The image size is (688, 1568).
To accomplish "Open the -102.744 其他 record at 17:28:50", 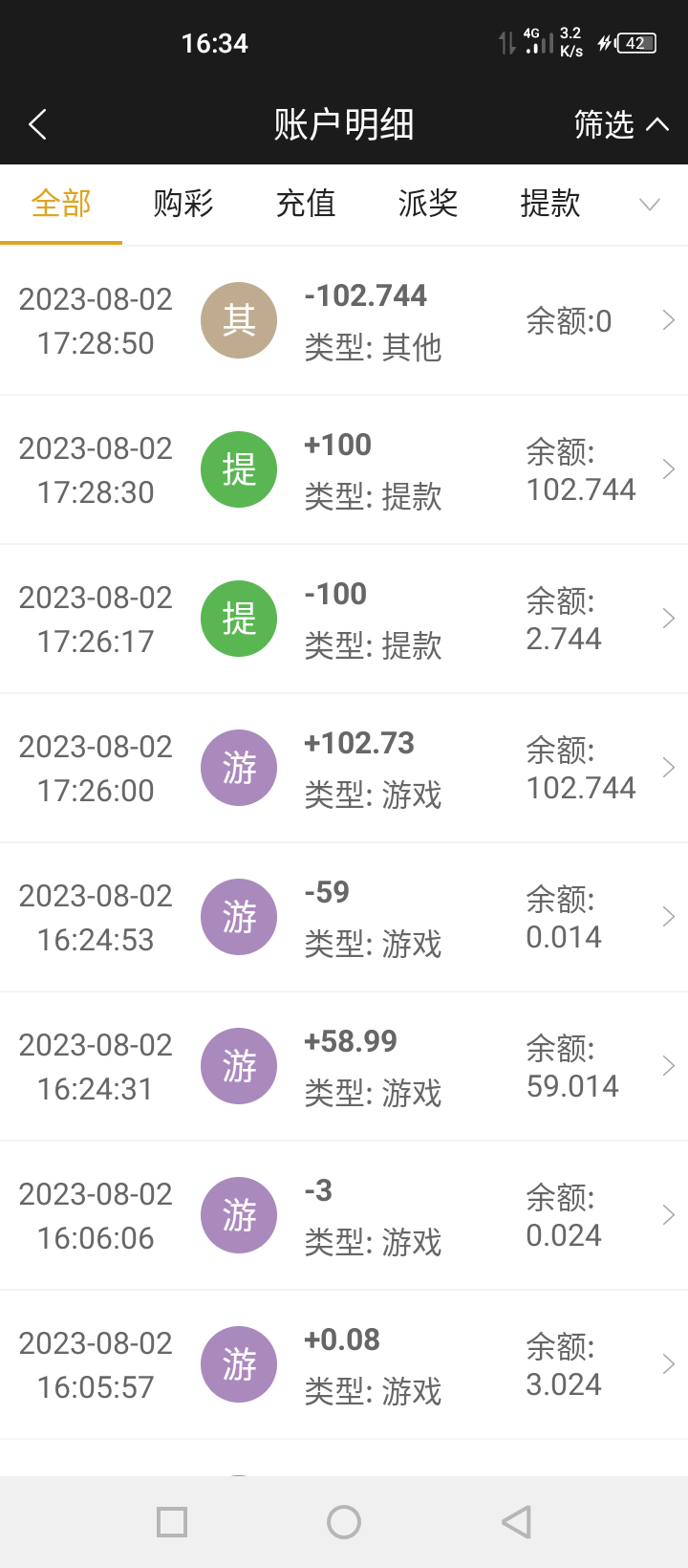I will click(344, 321).
